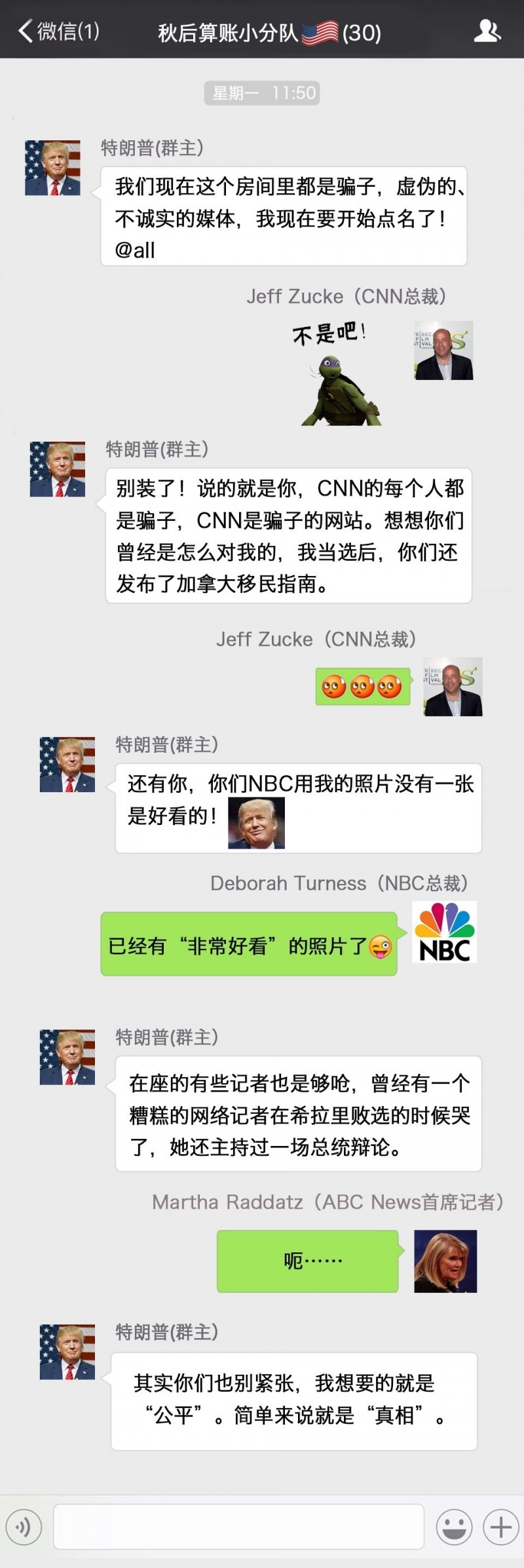Image resolution: width=524 pixels, height=1568 pixels.
Task: Open the group member list icon
Action: pos(488,30)
